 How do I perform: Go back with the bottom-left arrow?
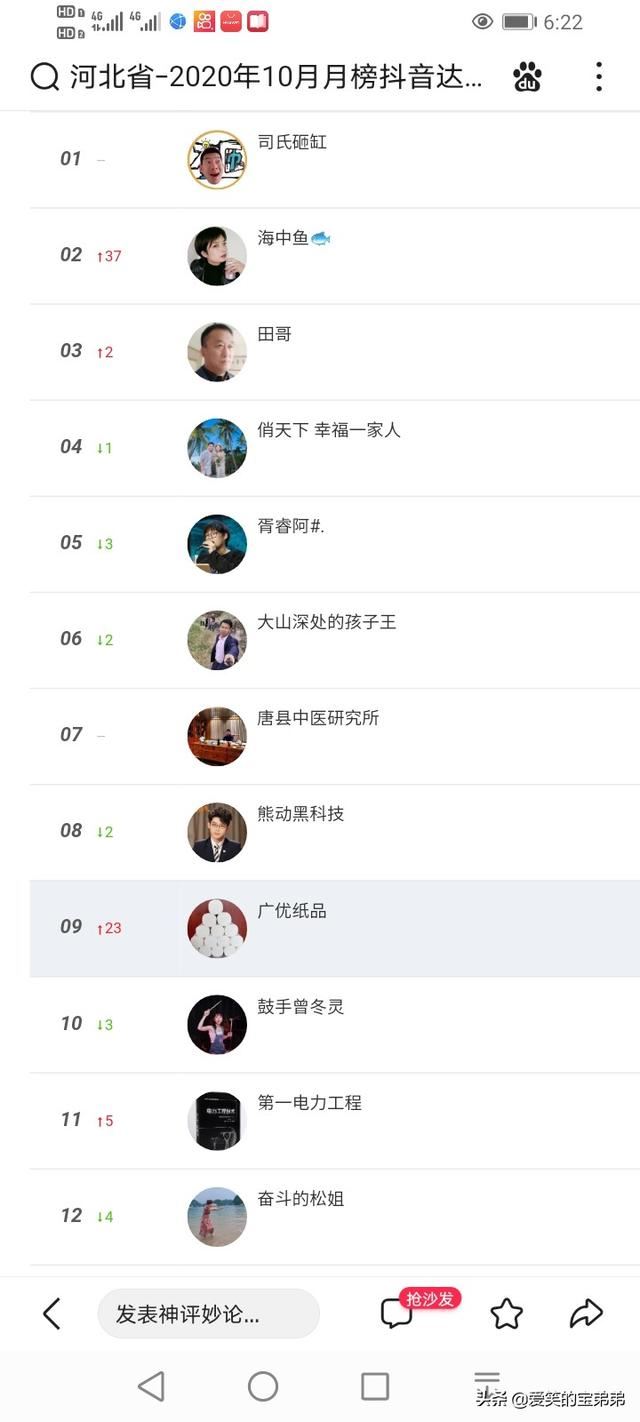[x=52, y=1313]
